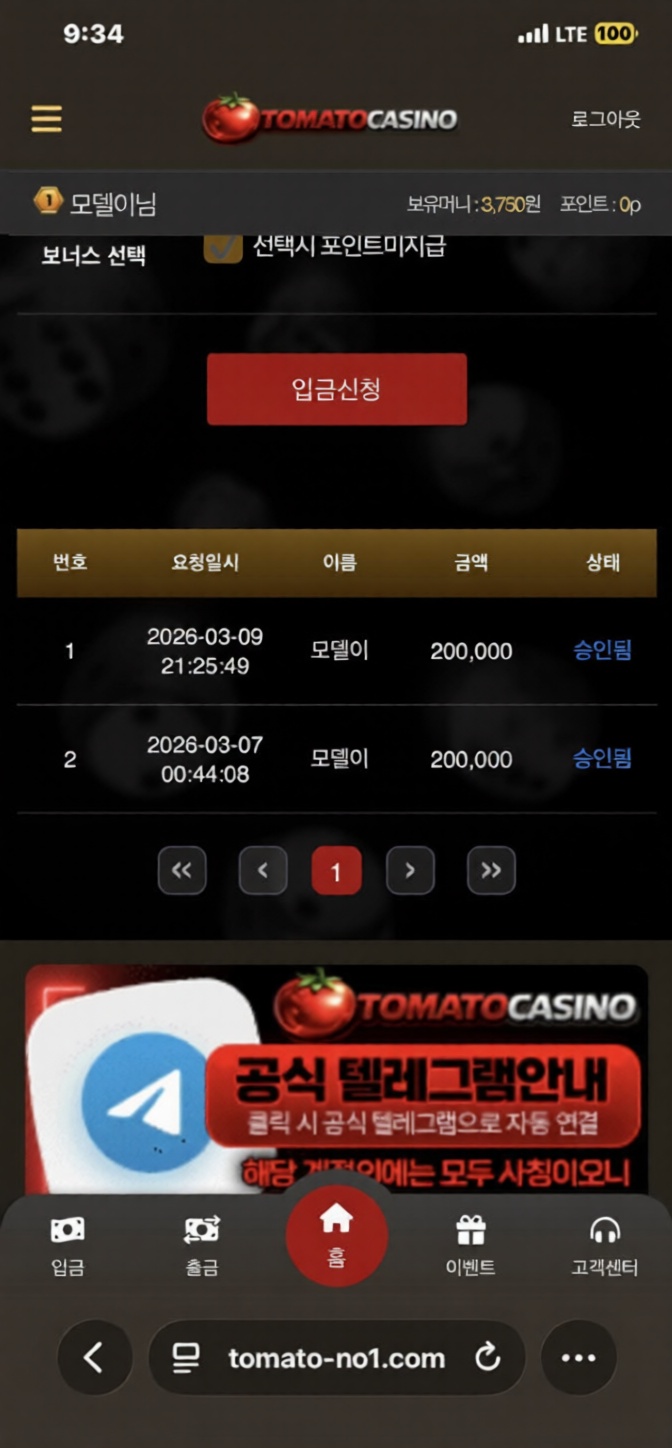Go back in the browser

tap(94, 1358)
